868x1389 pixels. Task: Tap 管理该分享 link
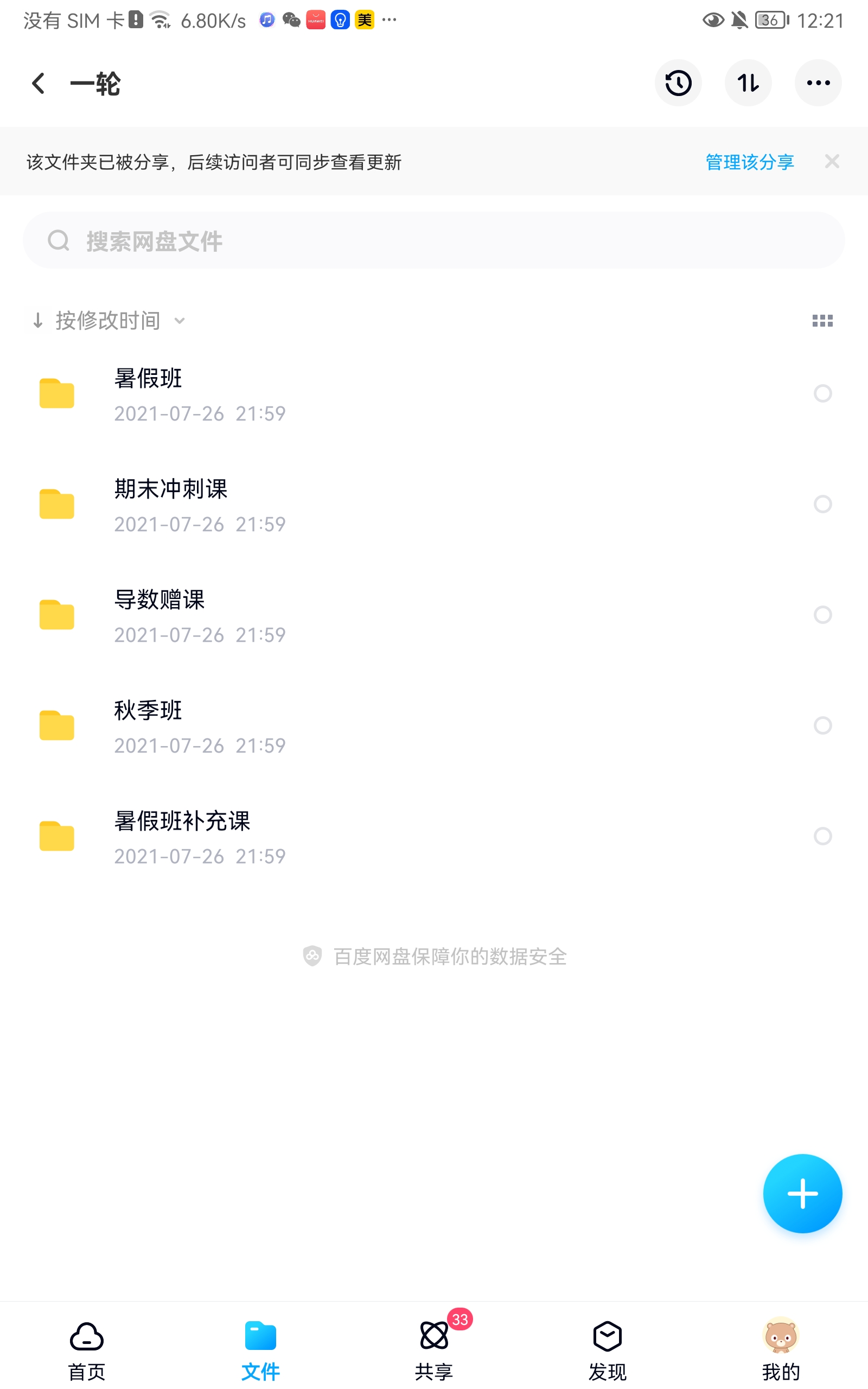(x=749, y=162)
